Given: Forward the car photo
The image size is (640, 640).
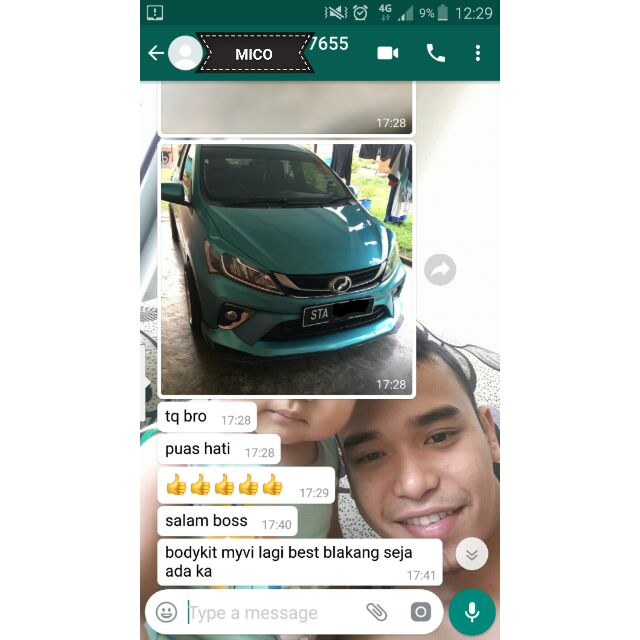Looking at the screenshot, I should pyautogui.click(x=440, y=269).
